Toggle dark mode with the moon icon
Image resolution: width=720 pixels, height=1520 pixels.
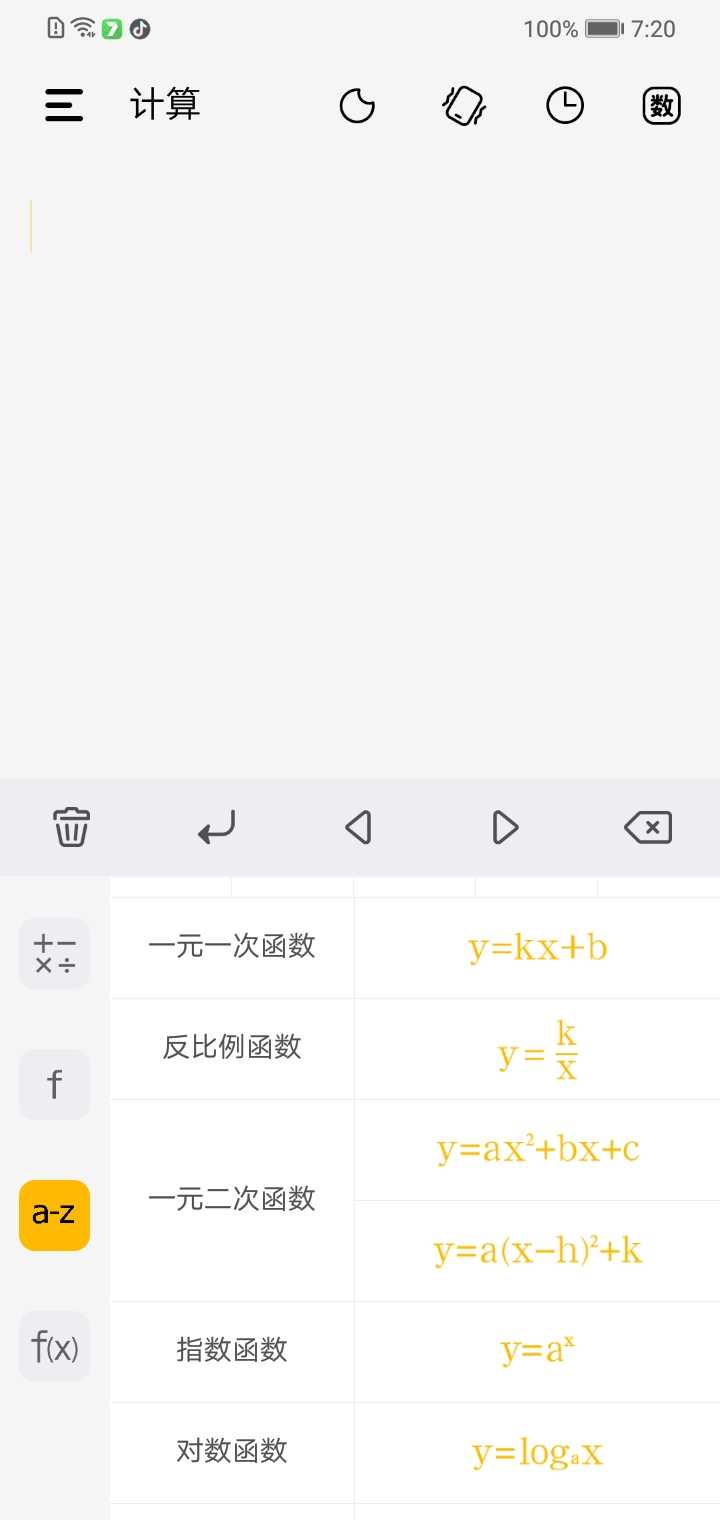tap(357, 105)
